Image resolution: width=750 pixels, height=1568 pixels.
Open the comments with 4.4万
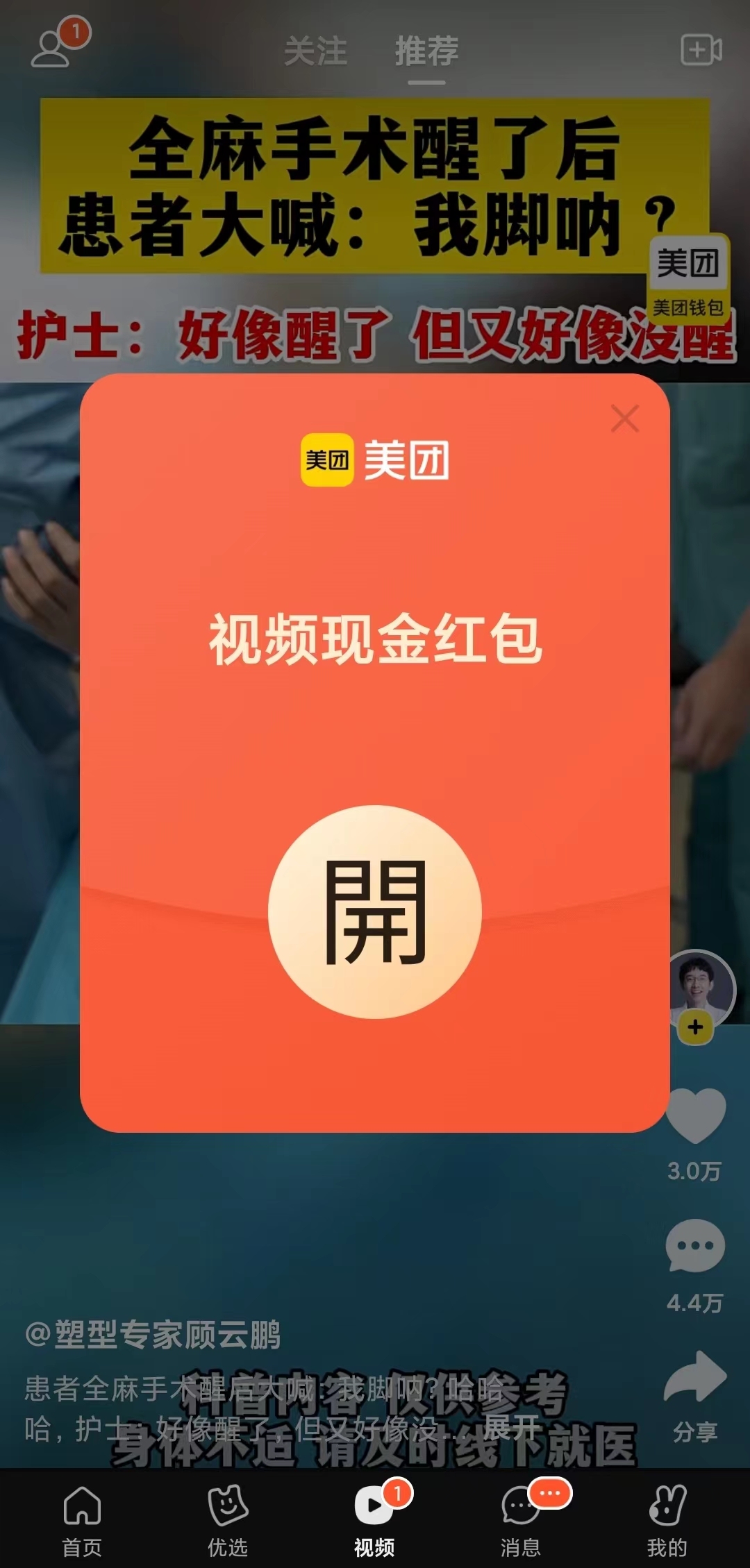click(695, 1247)
